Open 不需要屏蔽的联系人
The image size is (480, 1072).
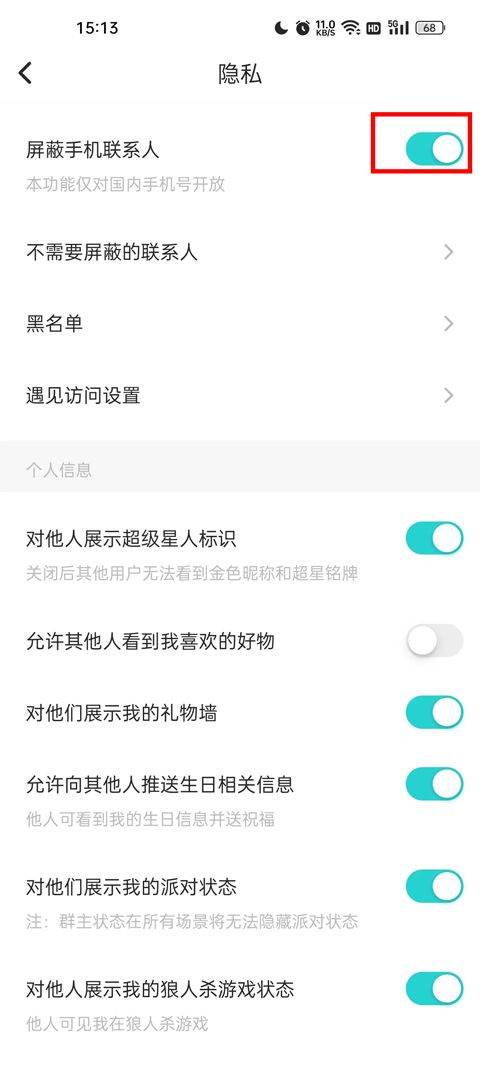(x=240, y=252)
